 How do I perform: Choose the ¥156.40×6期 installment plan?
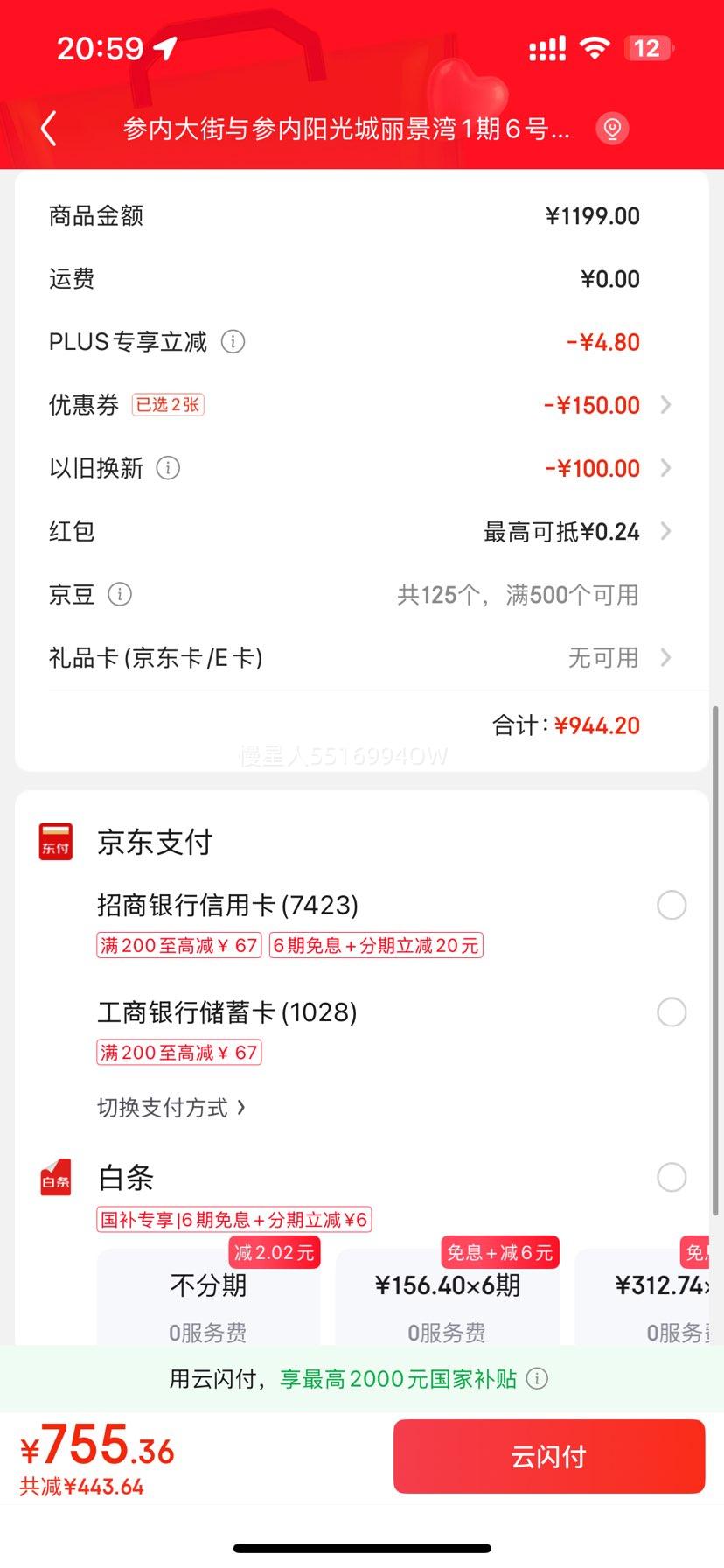[447, 1297]
